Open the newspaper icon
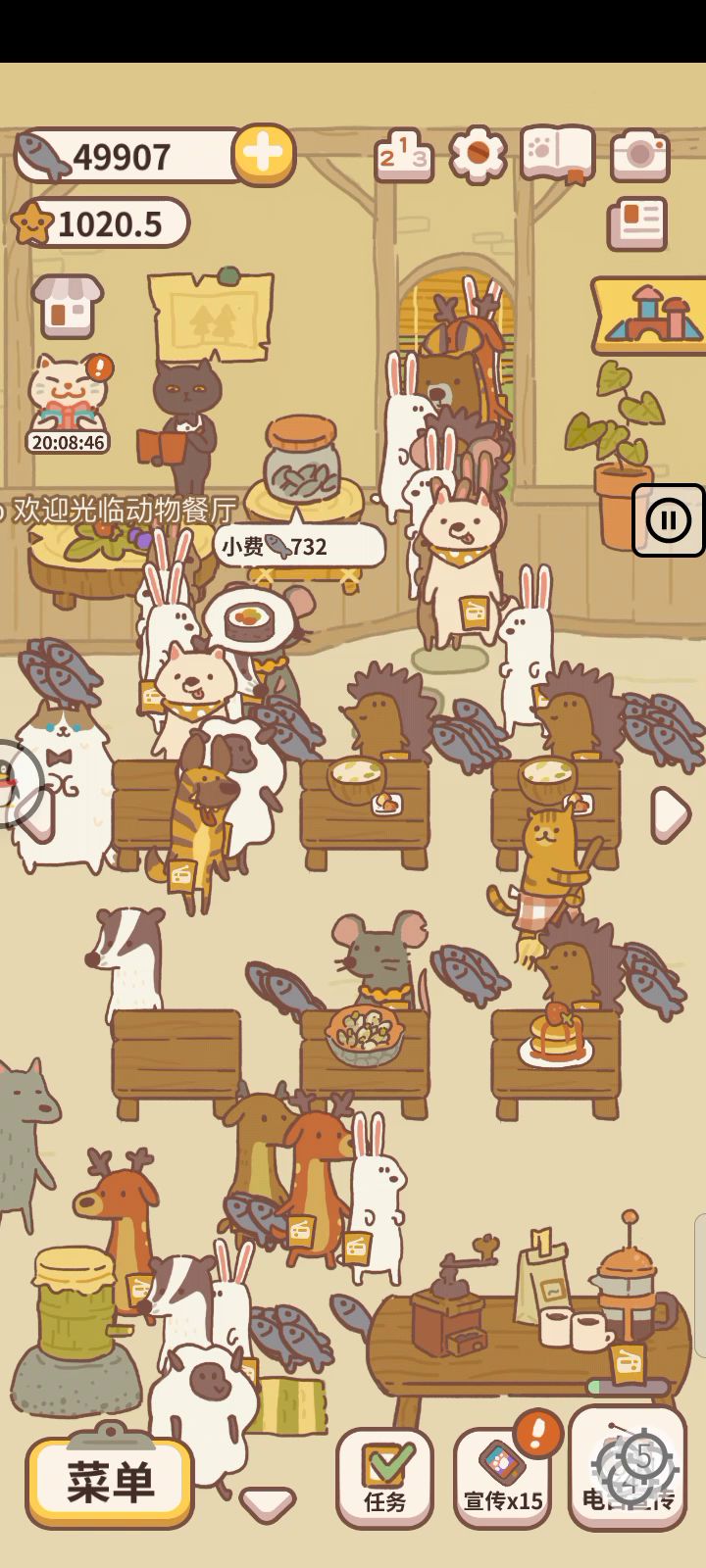Viewport: 706px width, 1568px height. (x=637, y=223)
